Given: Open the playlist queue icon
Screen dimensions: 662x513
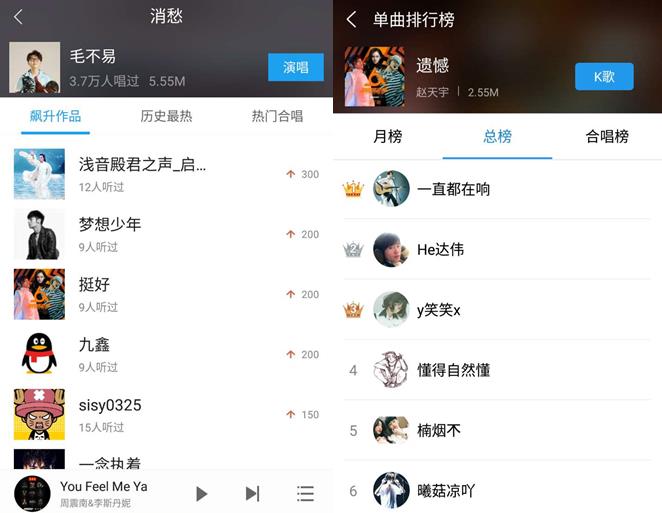Looking at the screenshot, I should [x=305, y=493].
